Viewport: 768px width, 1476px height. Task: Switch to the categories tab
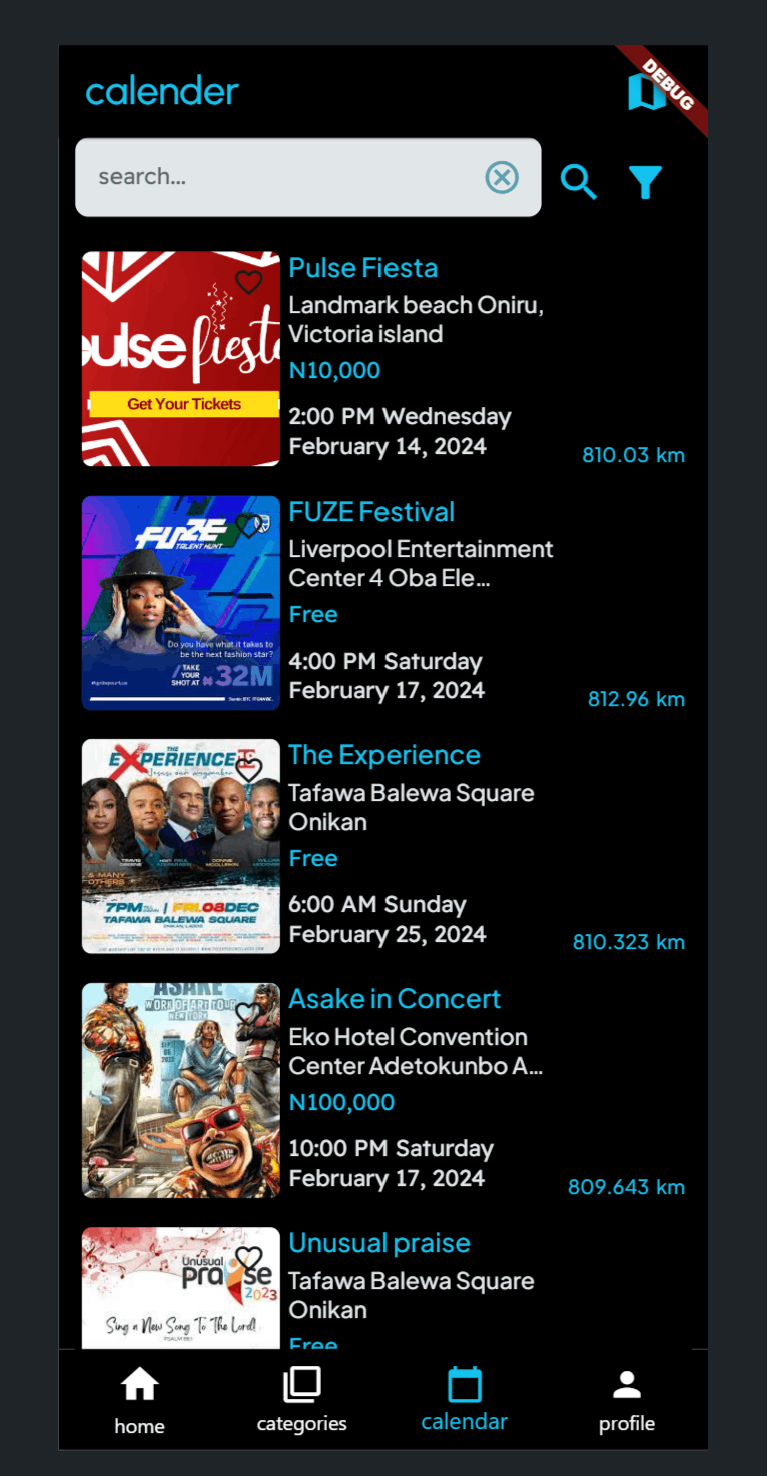click(x=301, y=1400)
